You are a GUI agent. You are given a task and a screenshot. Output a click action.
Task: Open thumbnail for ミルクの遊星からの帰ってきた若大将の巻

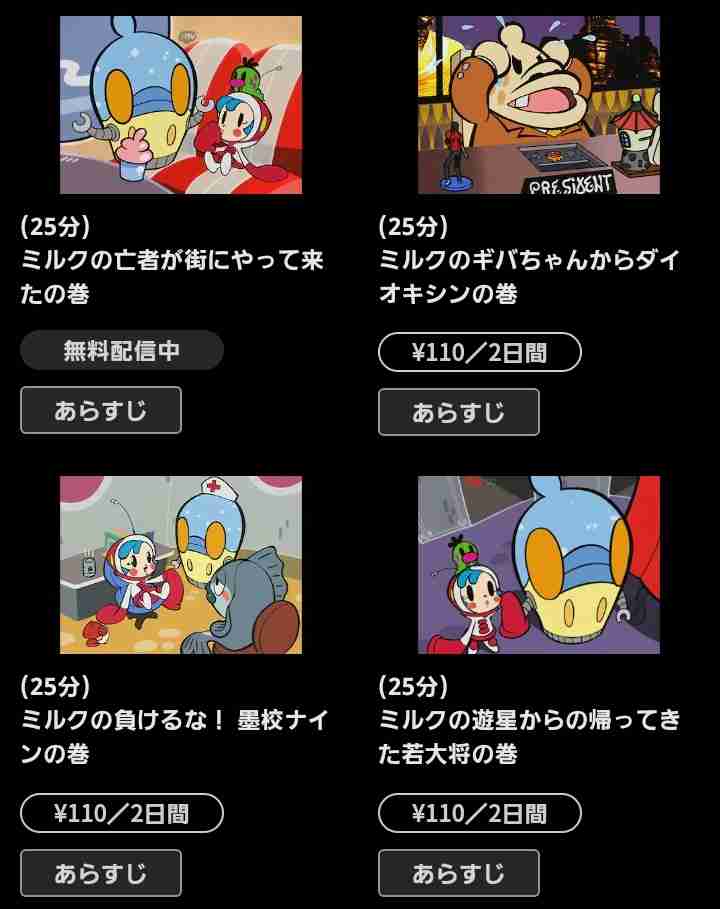539,565
